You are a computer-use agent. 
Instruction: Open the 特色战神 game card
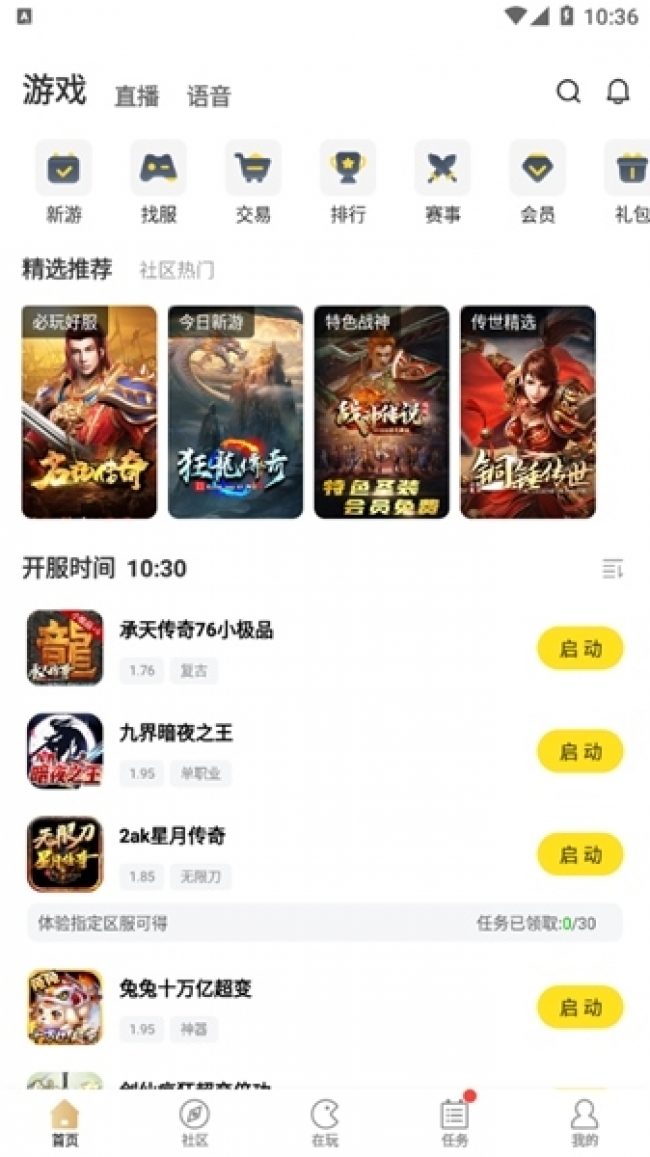(381, 412)
